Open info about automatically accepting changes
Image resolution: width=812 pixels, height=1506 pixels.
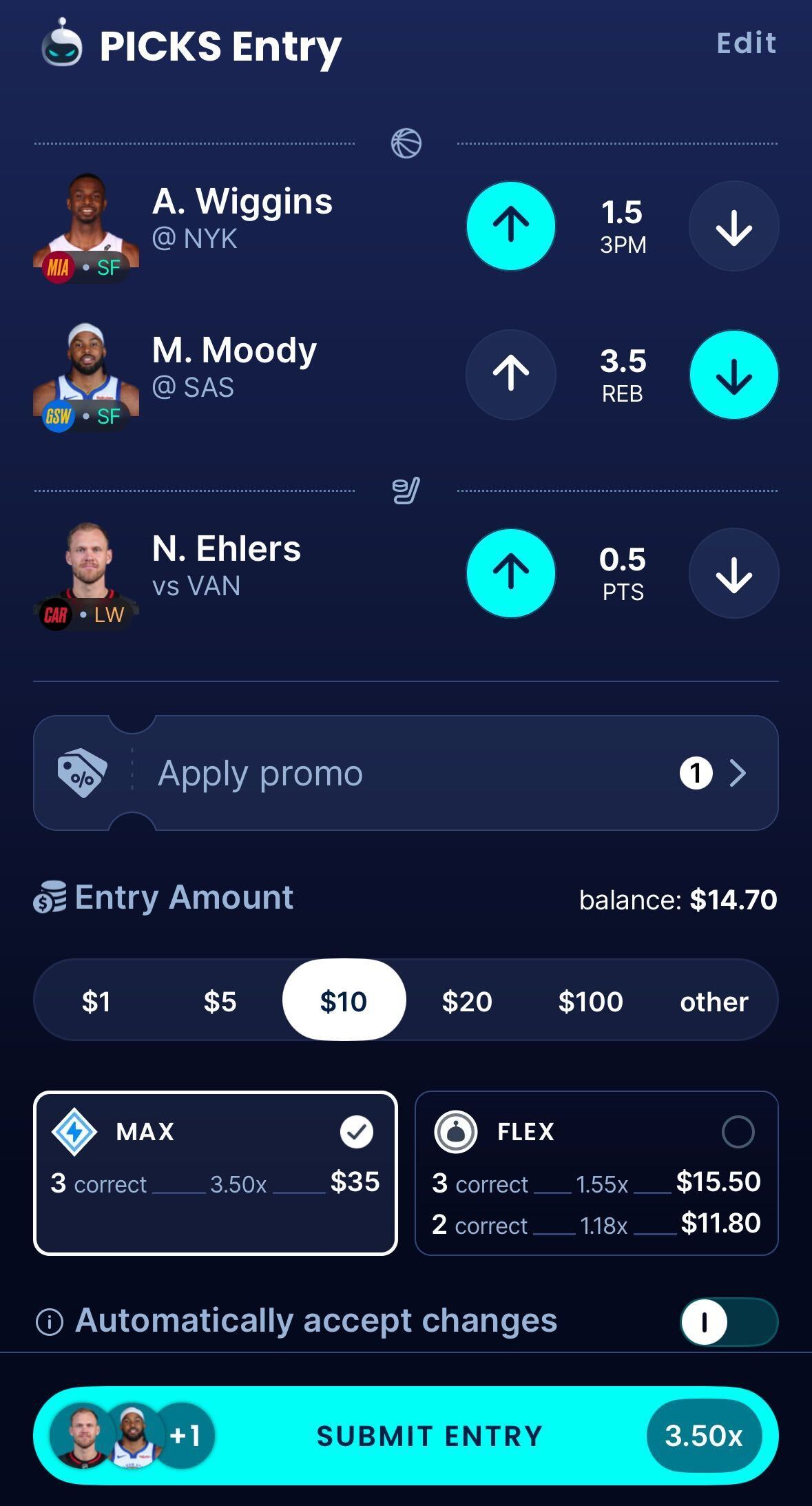pyautogui.click(x=50, y=1322)
